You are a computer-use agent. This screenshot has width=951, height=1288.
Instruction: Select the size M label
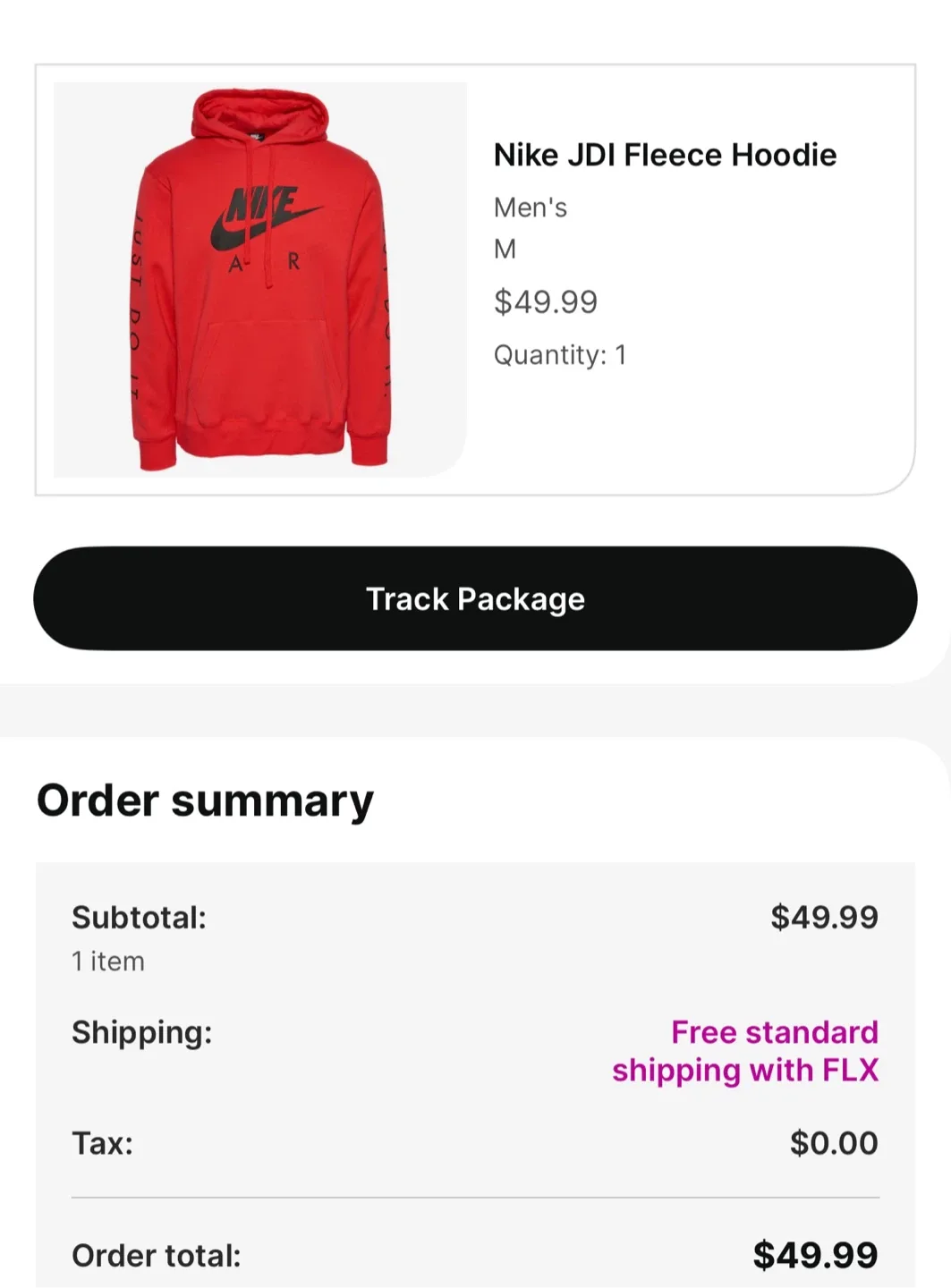(x=505, y=250)
